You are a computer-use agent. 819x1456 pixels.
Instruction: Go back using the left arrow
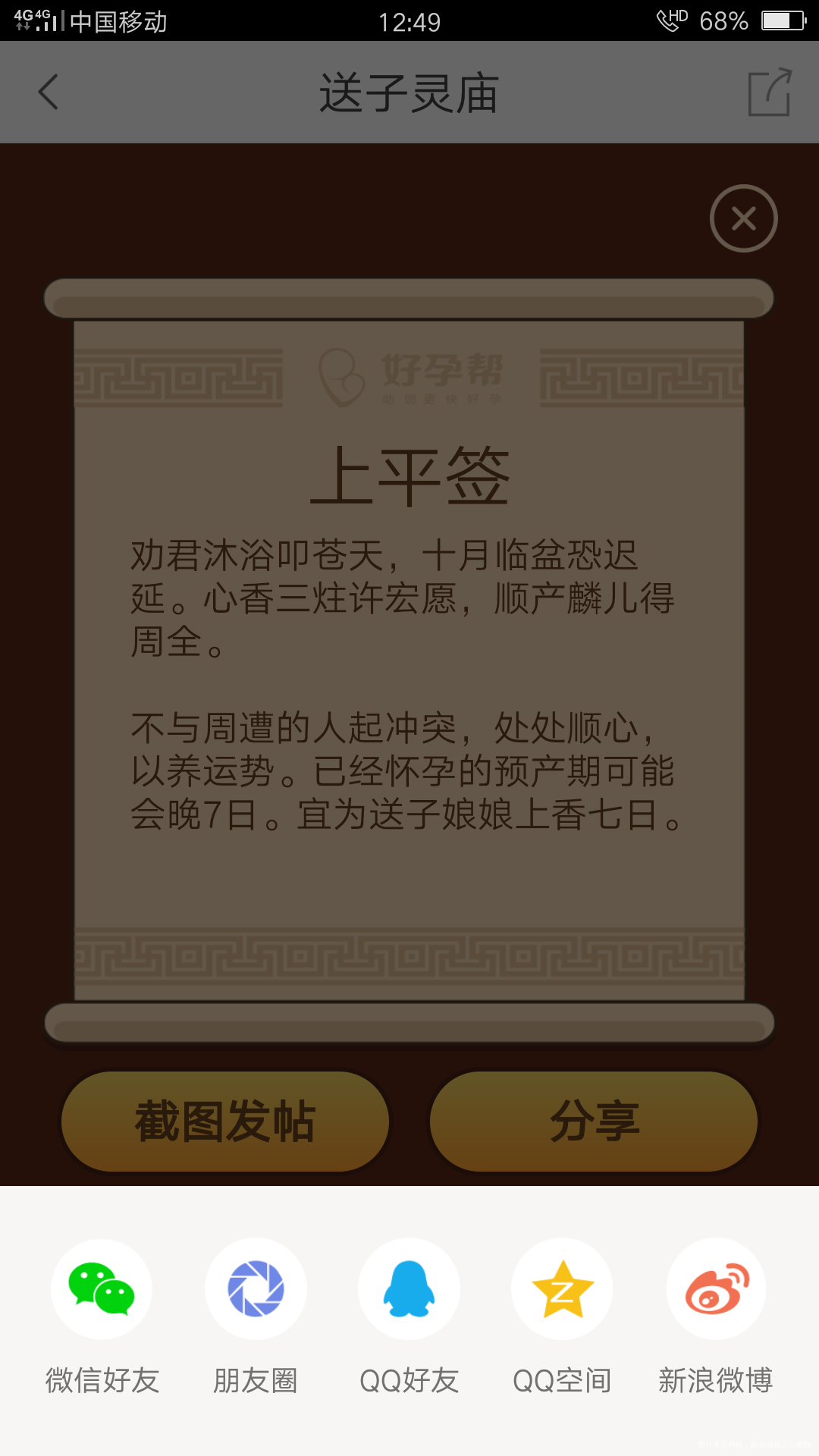click(x=47, y=91)
